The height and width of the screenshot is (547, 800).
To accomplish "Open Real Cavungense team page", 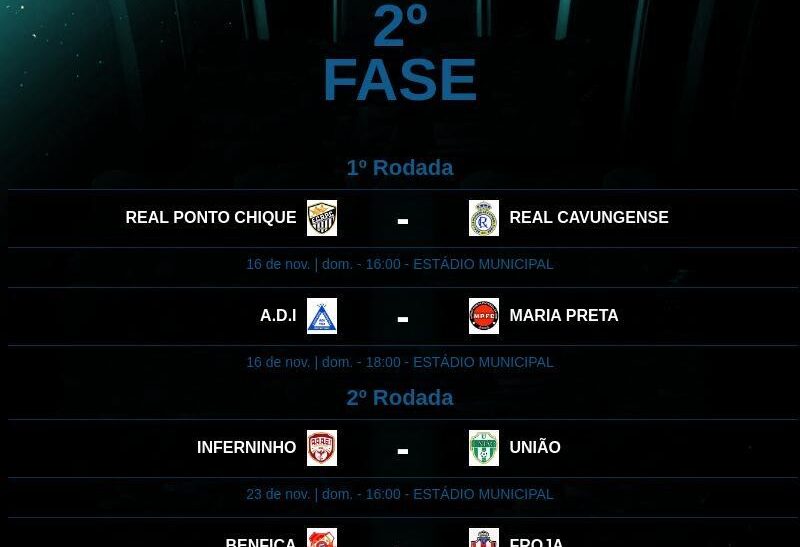I will pyautogui.click(x=588, y=218).
